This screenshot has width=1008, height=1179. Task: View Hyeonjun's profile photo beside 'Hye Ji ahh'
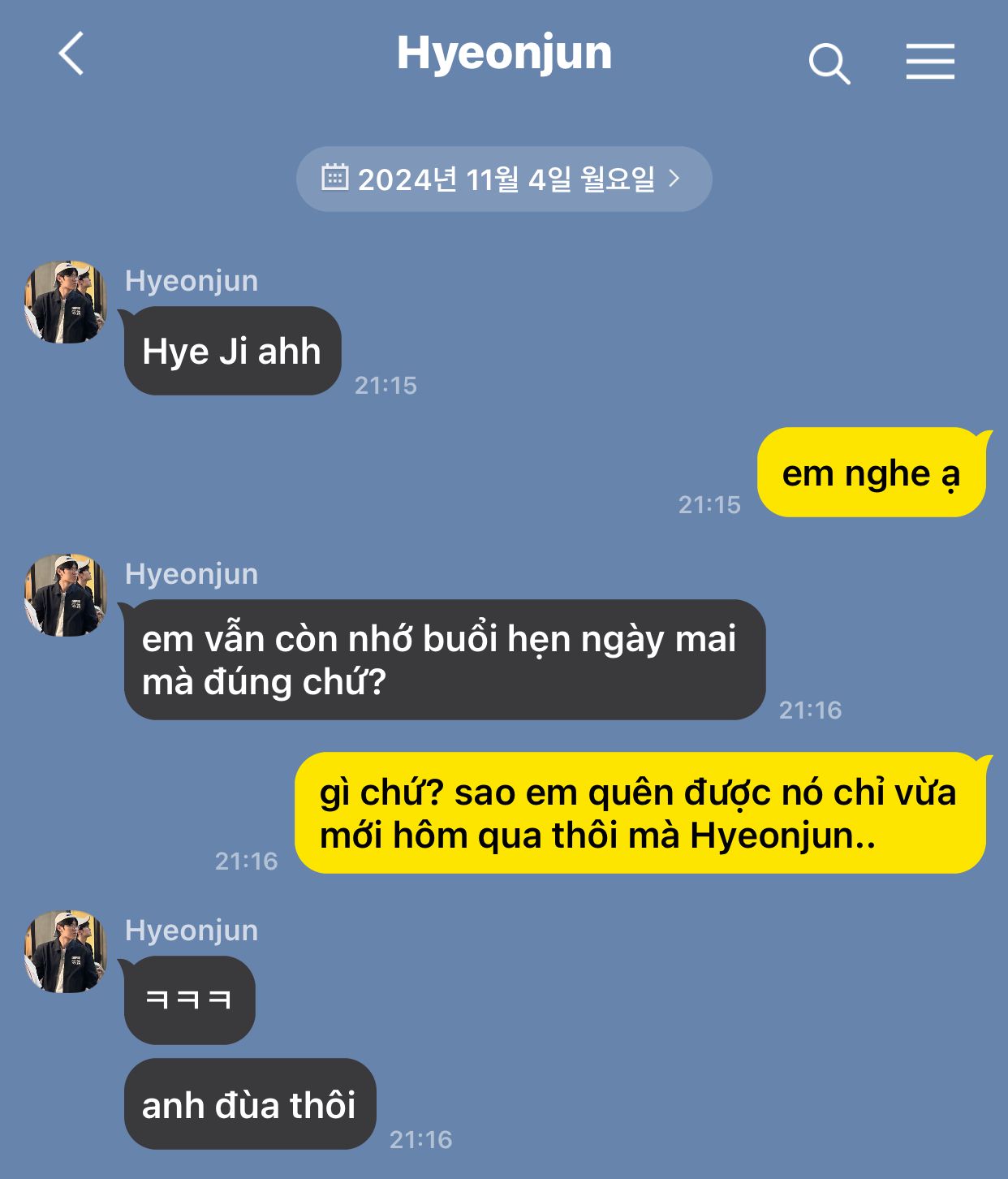66,302
